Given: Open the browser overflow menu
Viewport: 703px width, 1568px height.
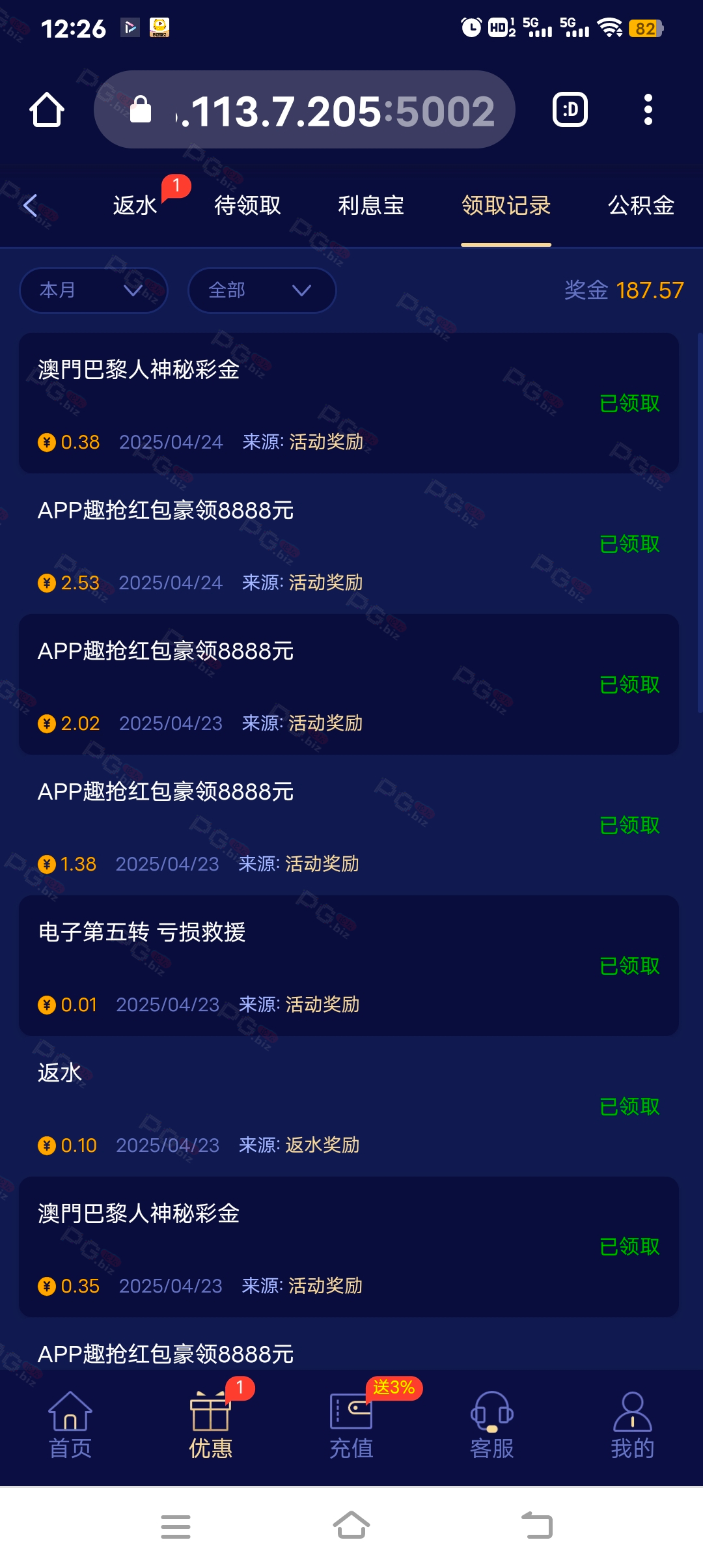Looking at the screenshot, I should (x=648, y=109).
